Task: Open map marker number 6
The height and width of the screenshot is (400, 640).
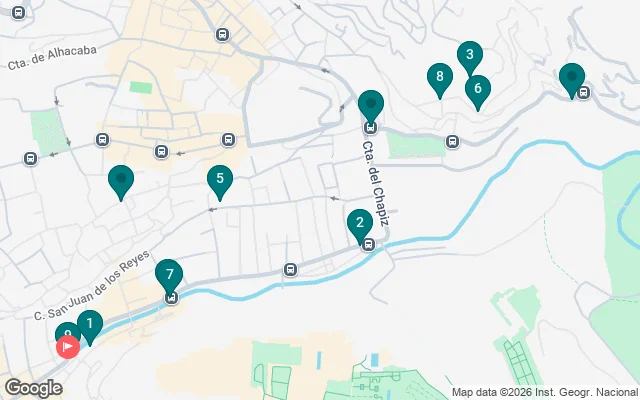Action: (x=478, y=90)
